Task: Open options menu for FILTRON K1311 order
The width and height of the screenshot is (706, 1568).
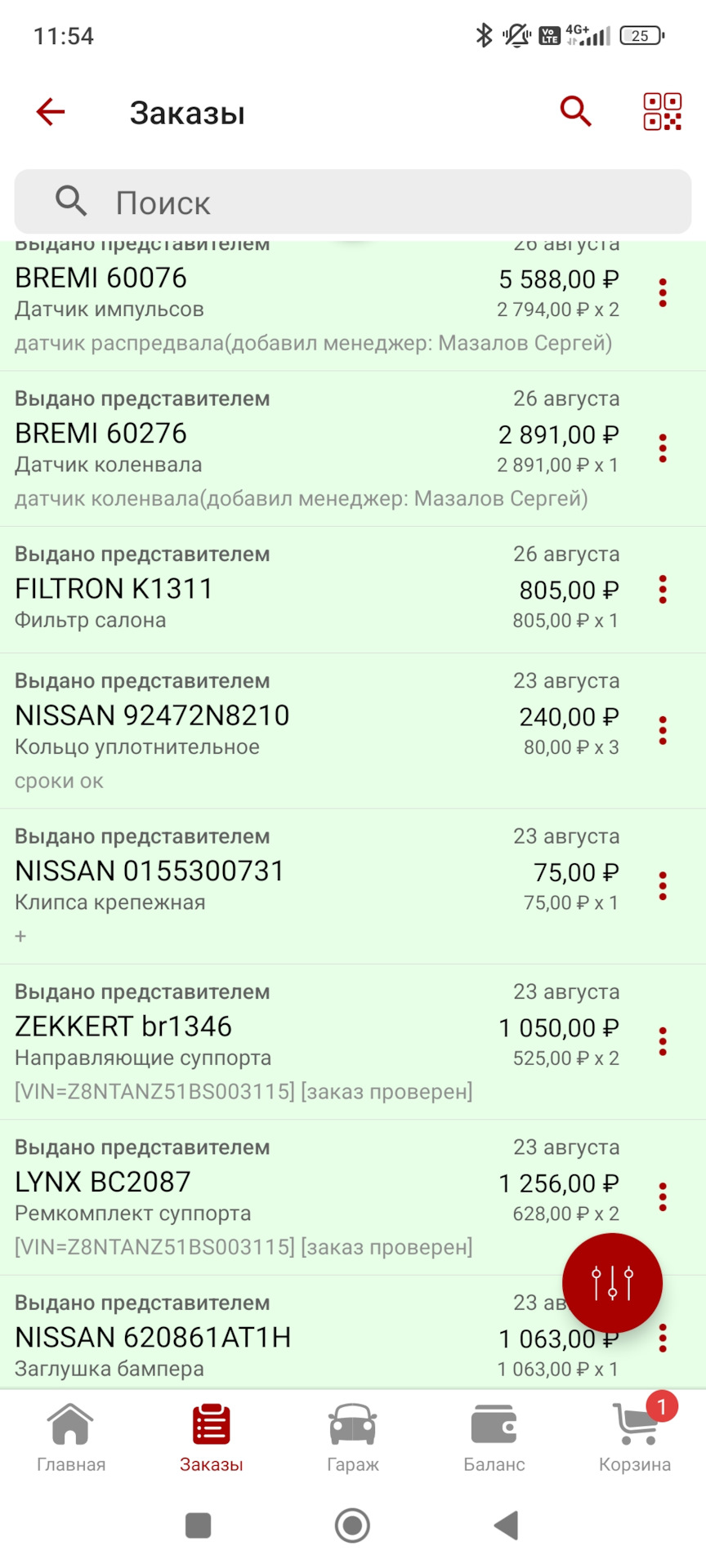Action: coord(662,590)
